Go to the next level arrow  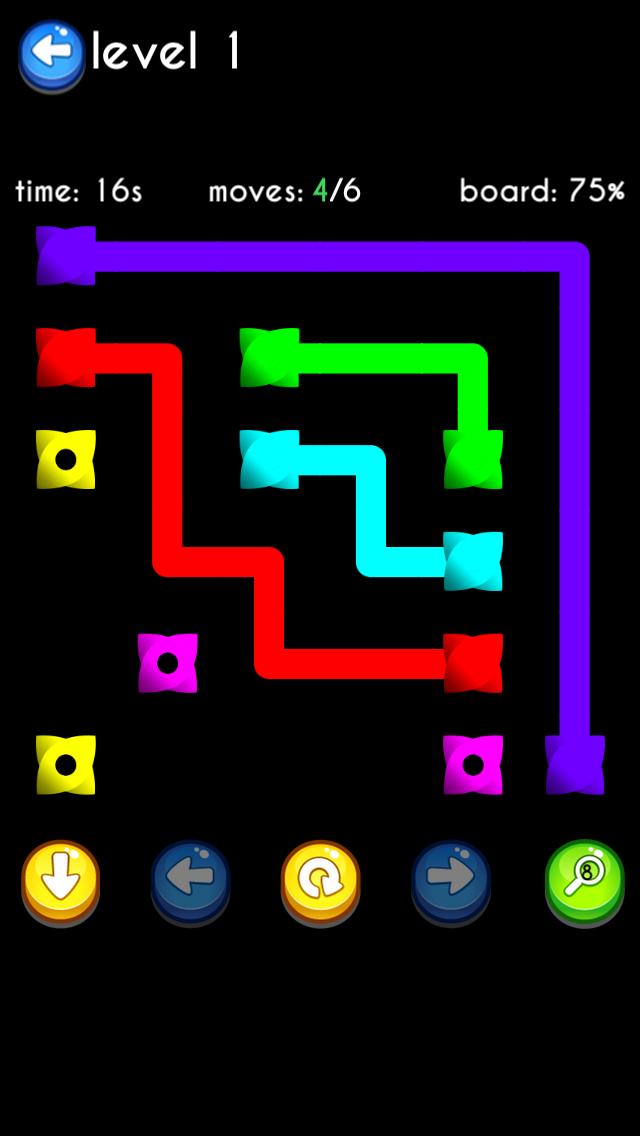[x=451, y=880]
